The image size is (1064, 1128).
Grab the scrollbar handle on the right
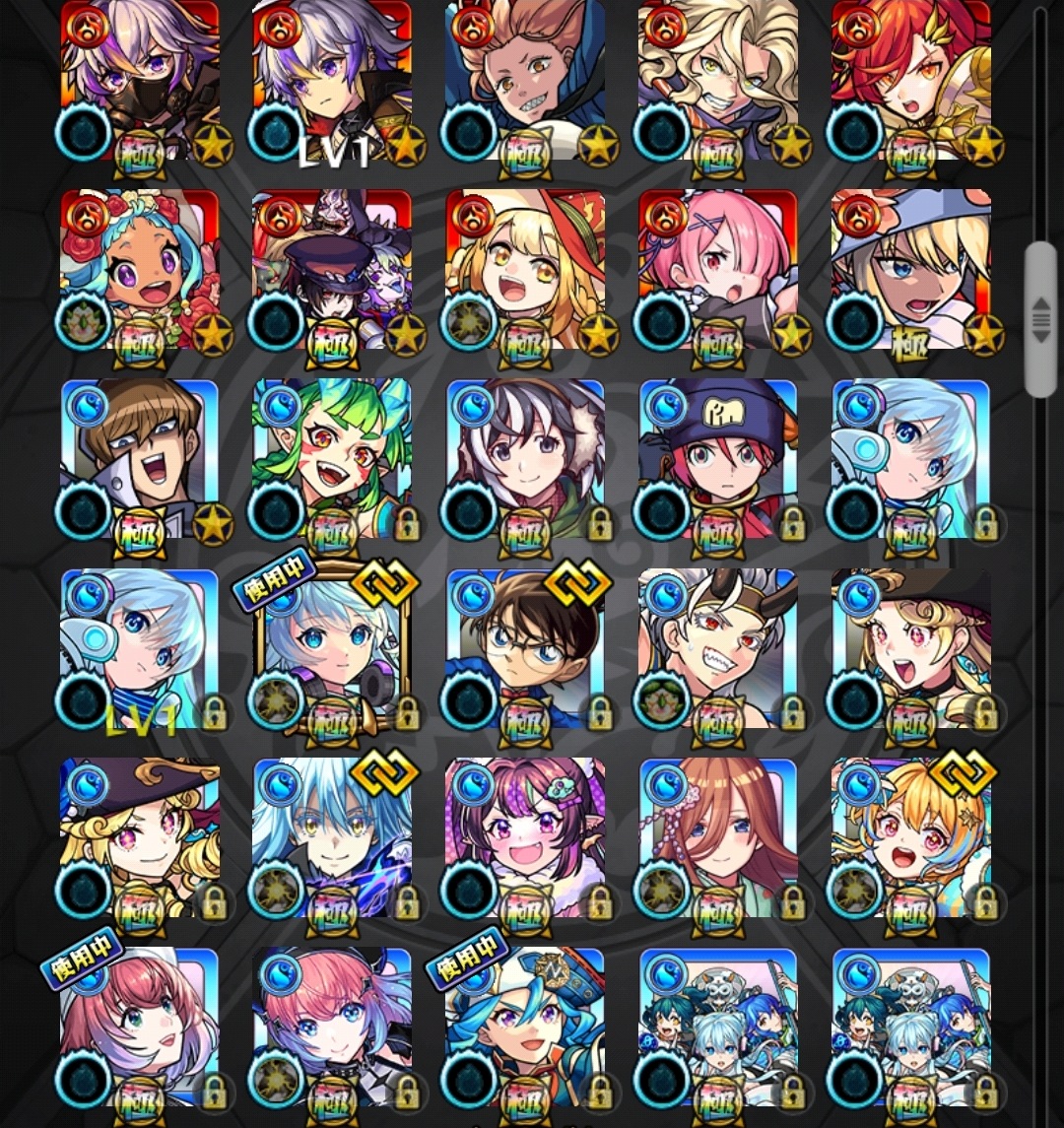(x=1040, y=320)
